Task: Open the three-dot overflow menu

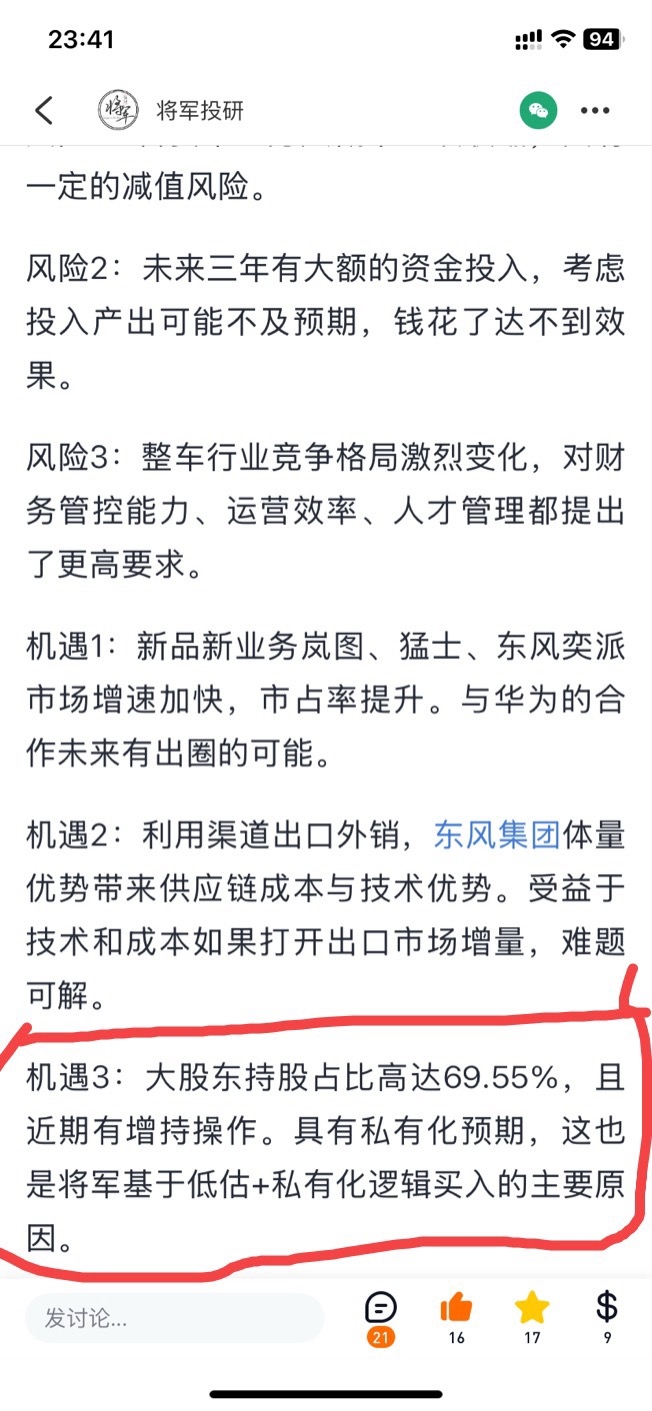Action: coord(595,110)
